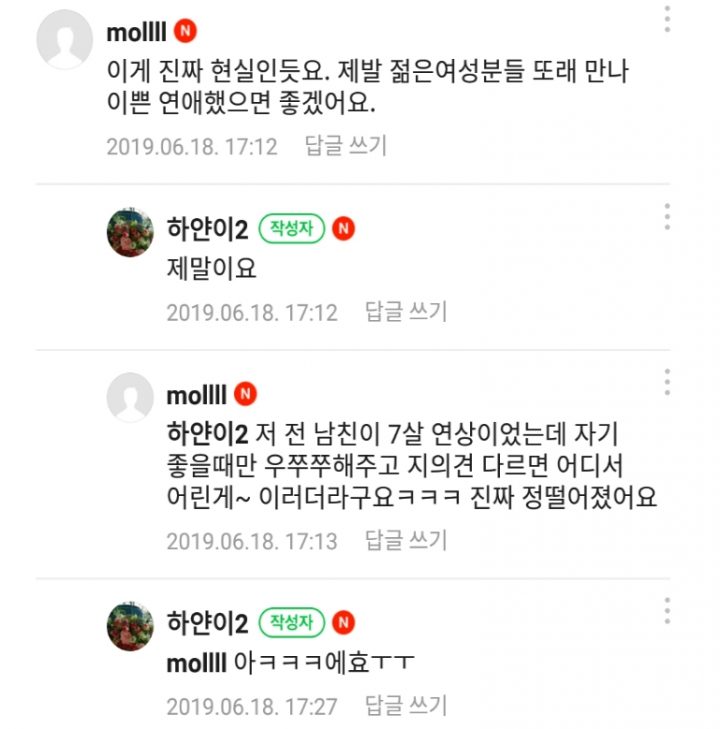Reply to the '아ㅋㅋㅋ에효ㅜㅜ' comment
The width and height of the screenshot is (720, 729).
click(x=405, y=706)
